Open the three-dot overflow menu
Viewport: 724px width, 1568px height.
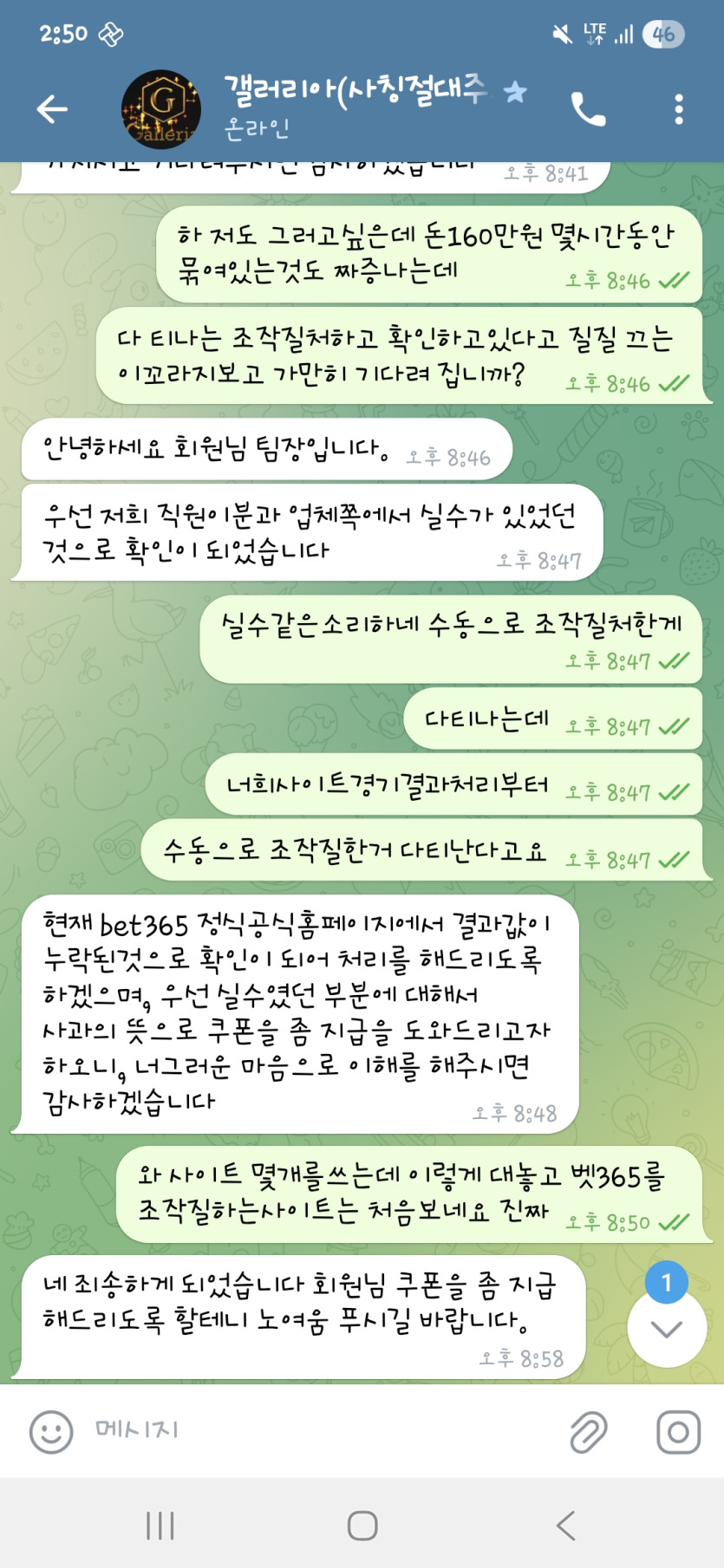coord(678,109)
